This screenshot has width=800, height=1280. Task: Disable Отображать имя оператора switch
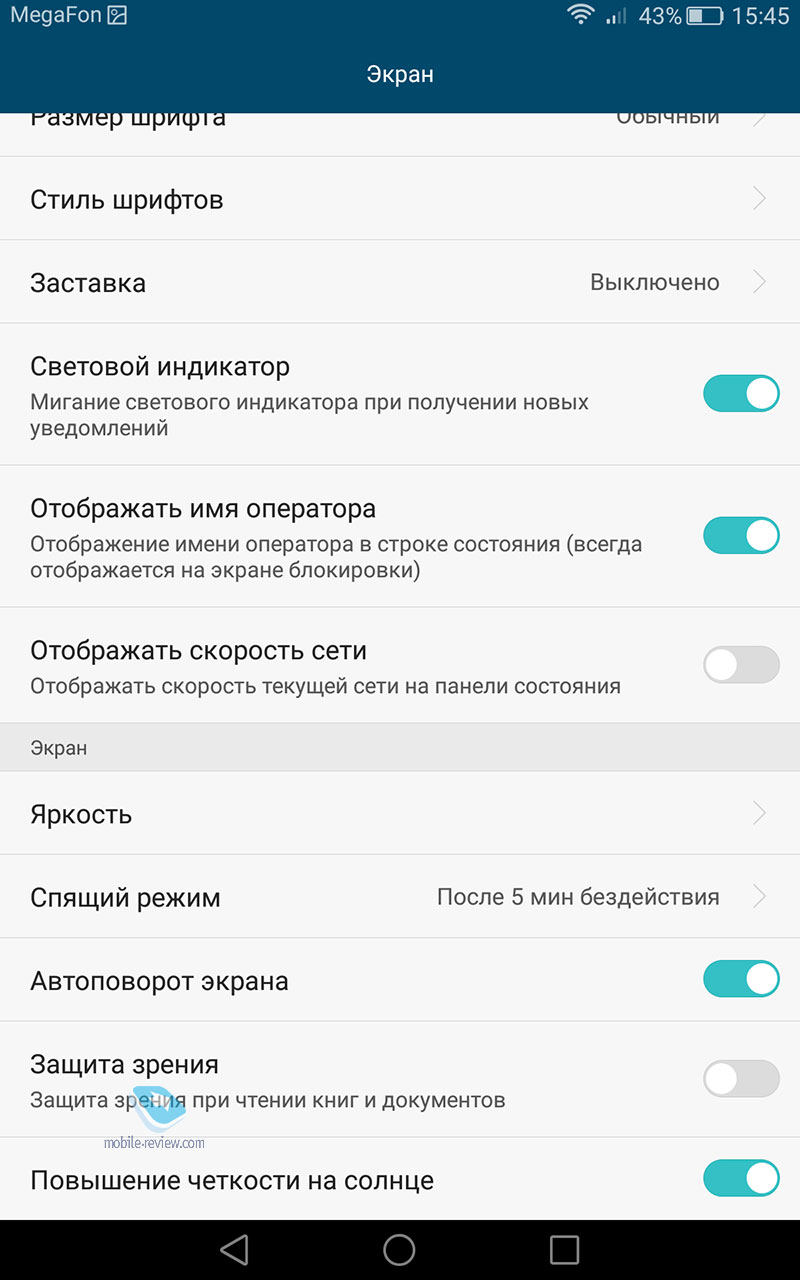tap(741, 536)
